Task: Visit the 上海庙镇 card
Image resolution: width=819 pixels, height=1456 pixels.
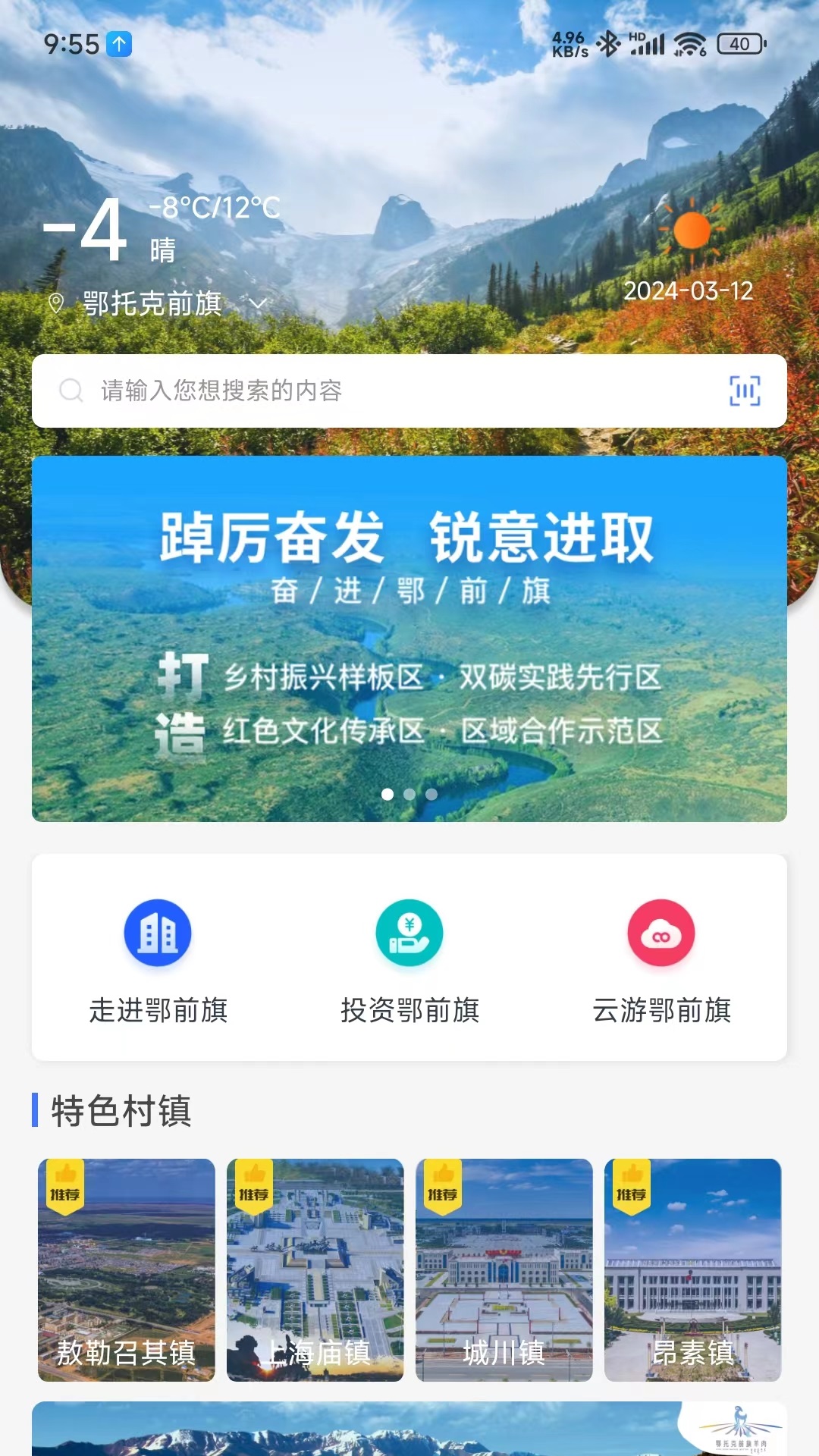Action: click(x=314, y=1251)
